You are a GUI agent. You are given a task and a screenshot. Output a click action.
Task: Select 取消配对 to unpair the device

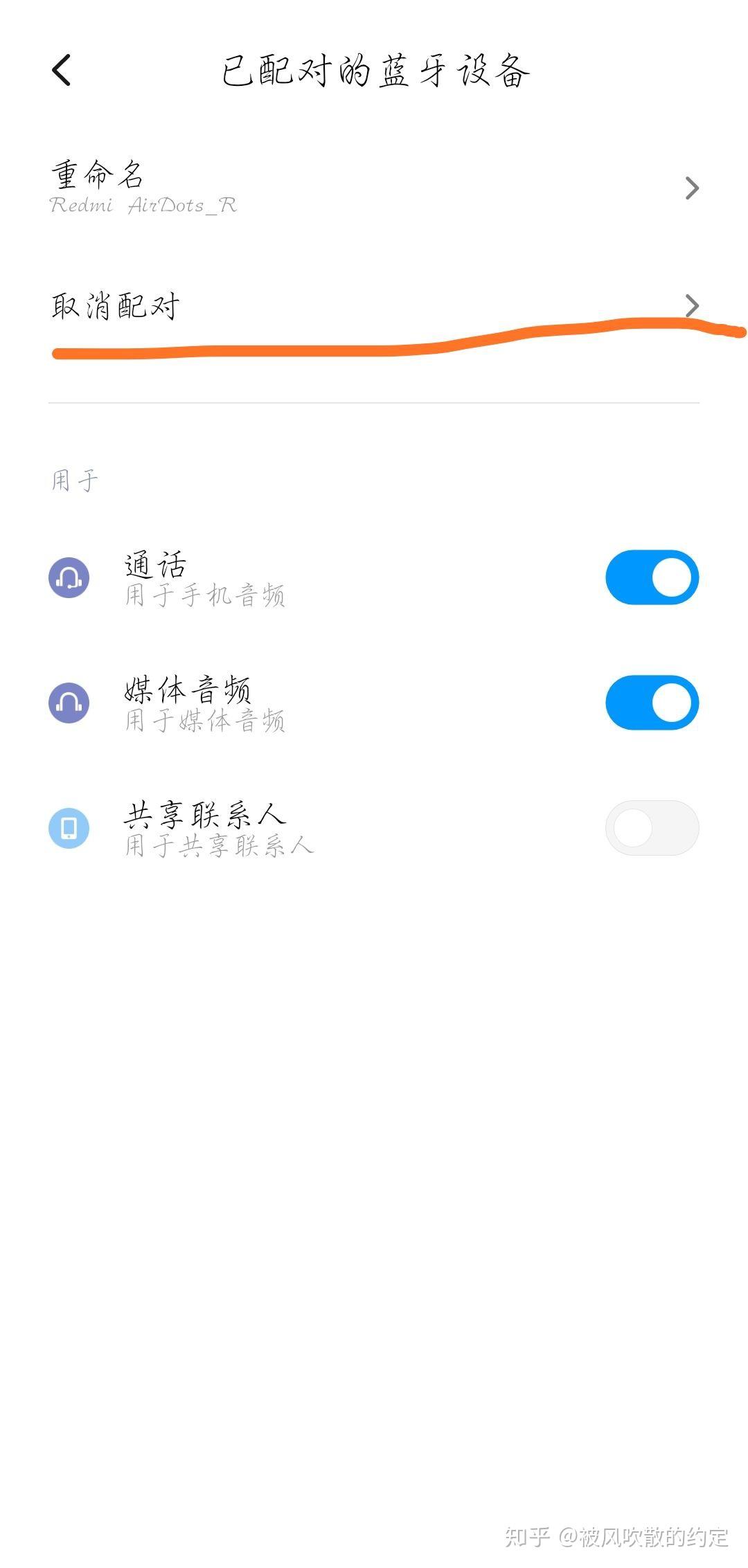click(374, 305)
